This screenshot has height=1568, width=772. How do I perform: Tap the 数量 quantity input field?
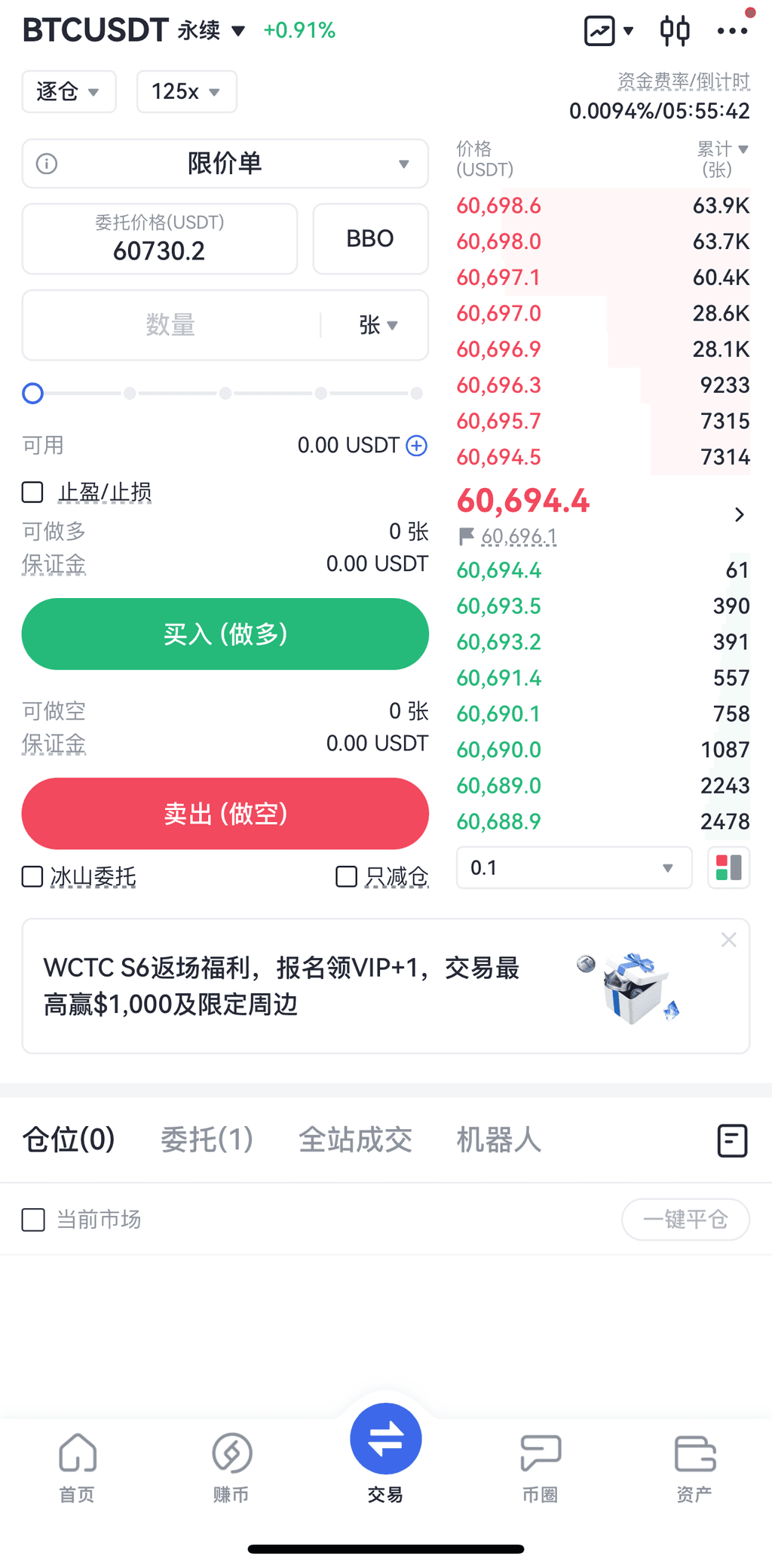171,325
